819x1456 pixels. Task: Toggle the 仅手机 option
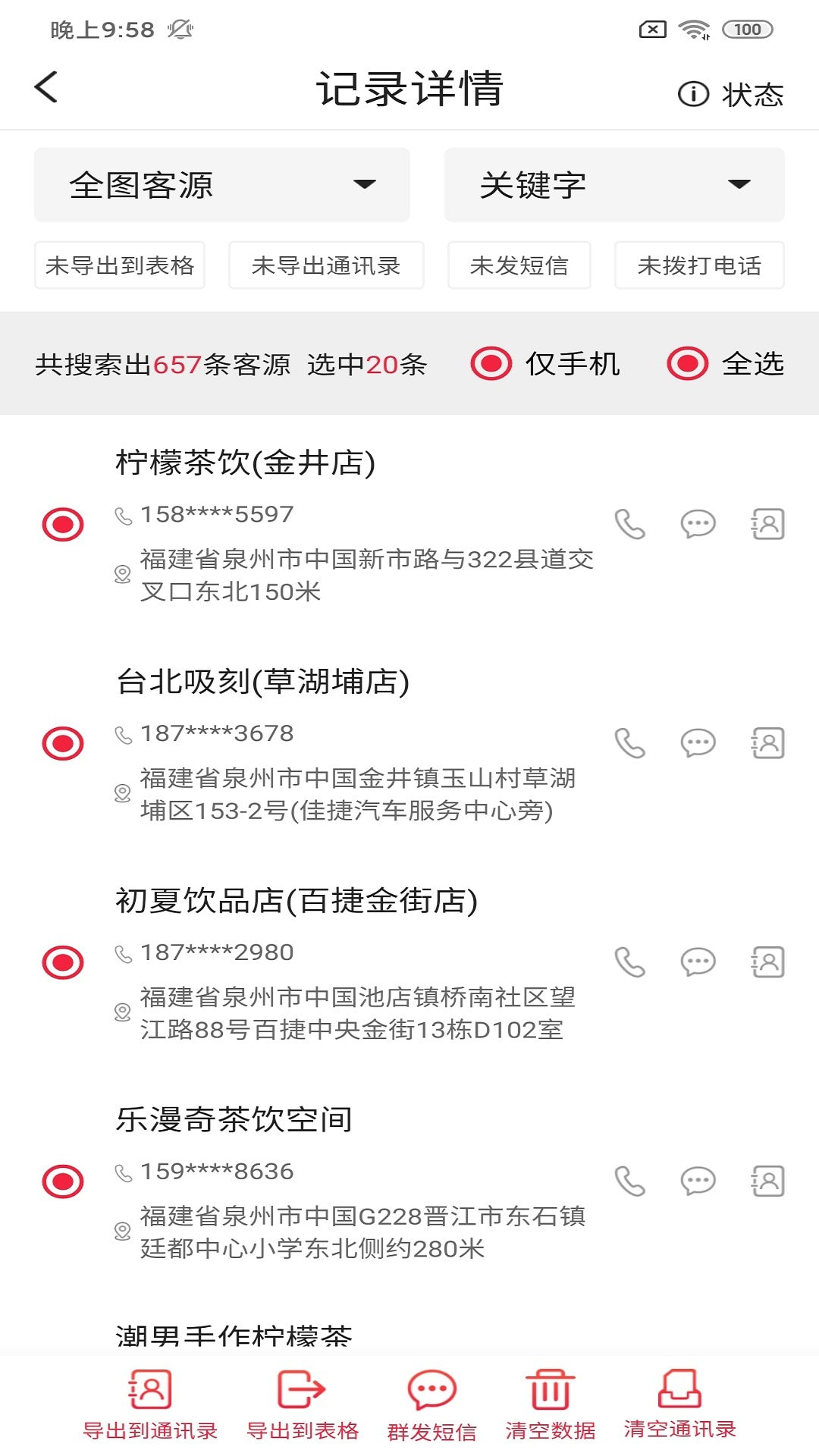coord(491,364)
